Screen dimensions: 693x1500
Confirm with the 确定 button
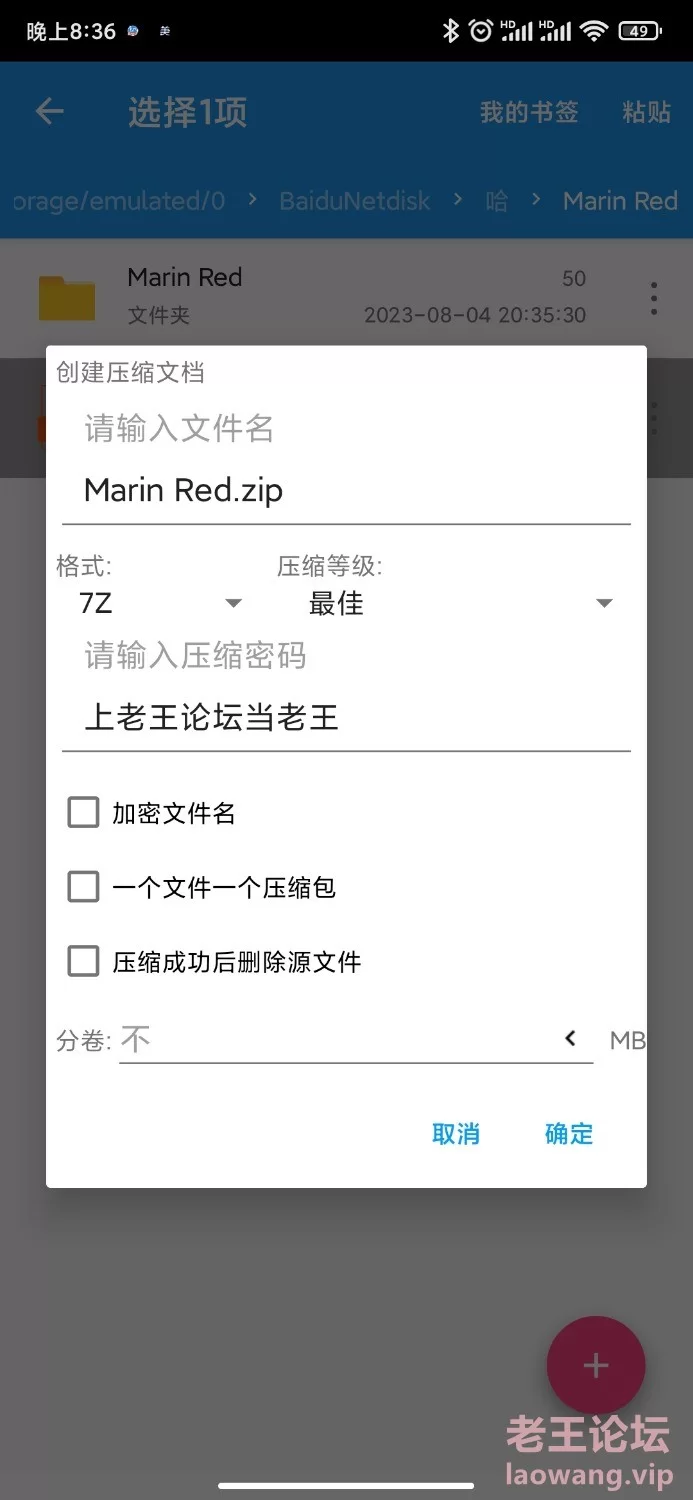569,1134
